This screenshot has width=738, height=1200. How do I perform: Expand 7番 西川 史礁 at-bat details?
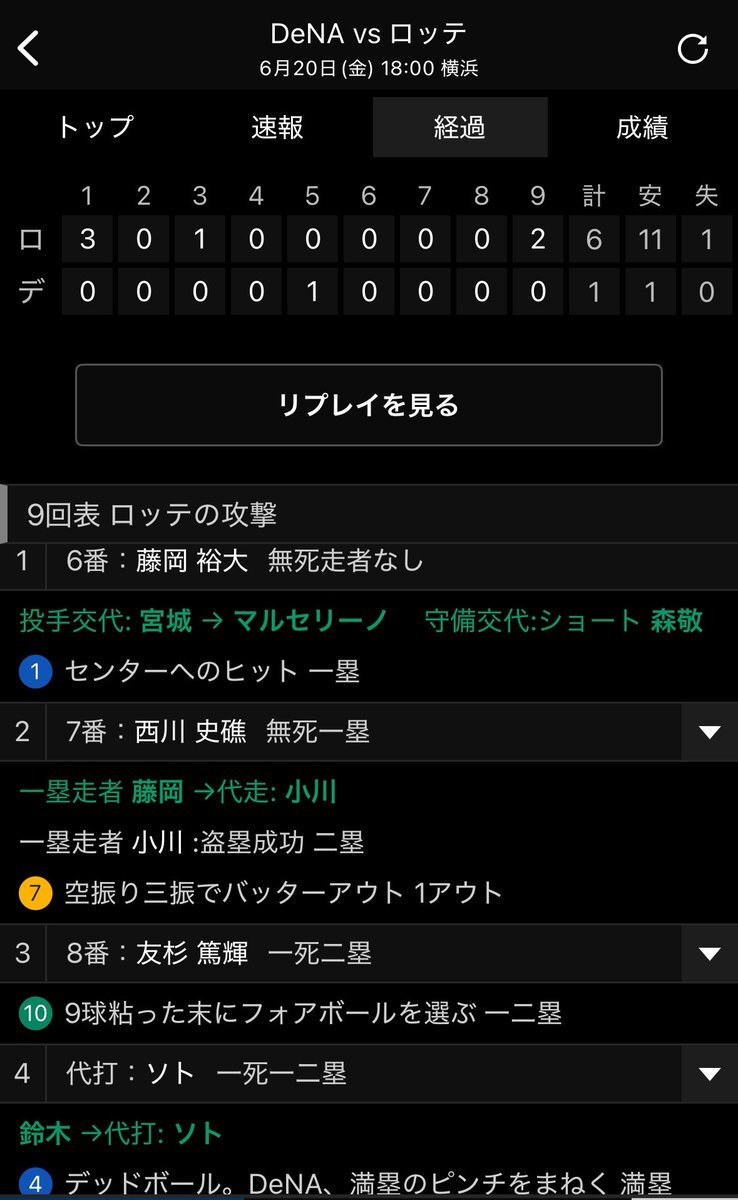tap(710, 732)
